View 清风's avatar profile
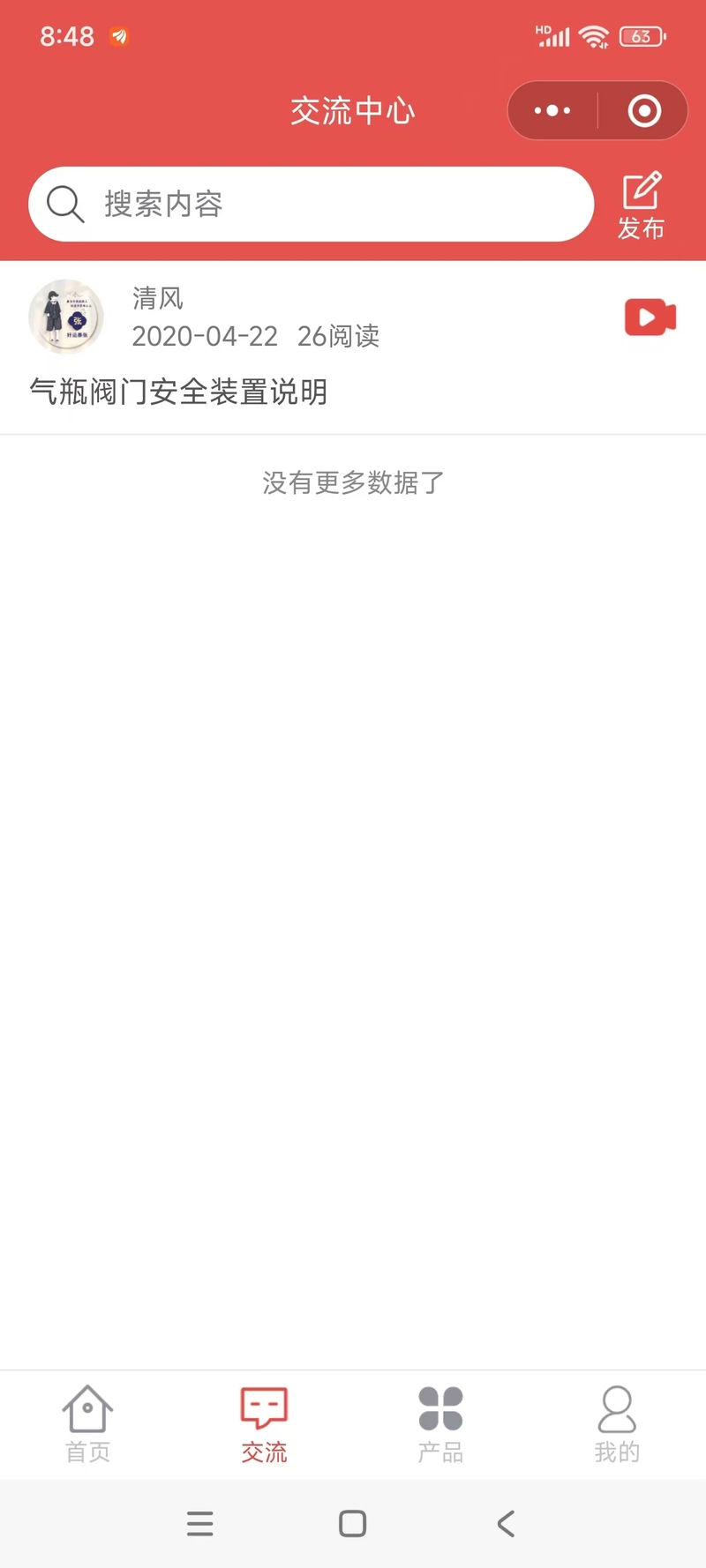This screenshot has width=706, height=1568. tap(66, 317)
